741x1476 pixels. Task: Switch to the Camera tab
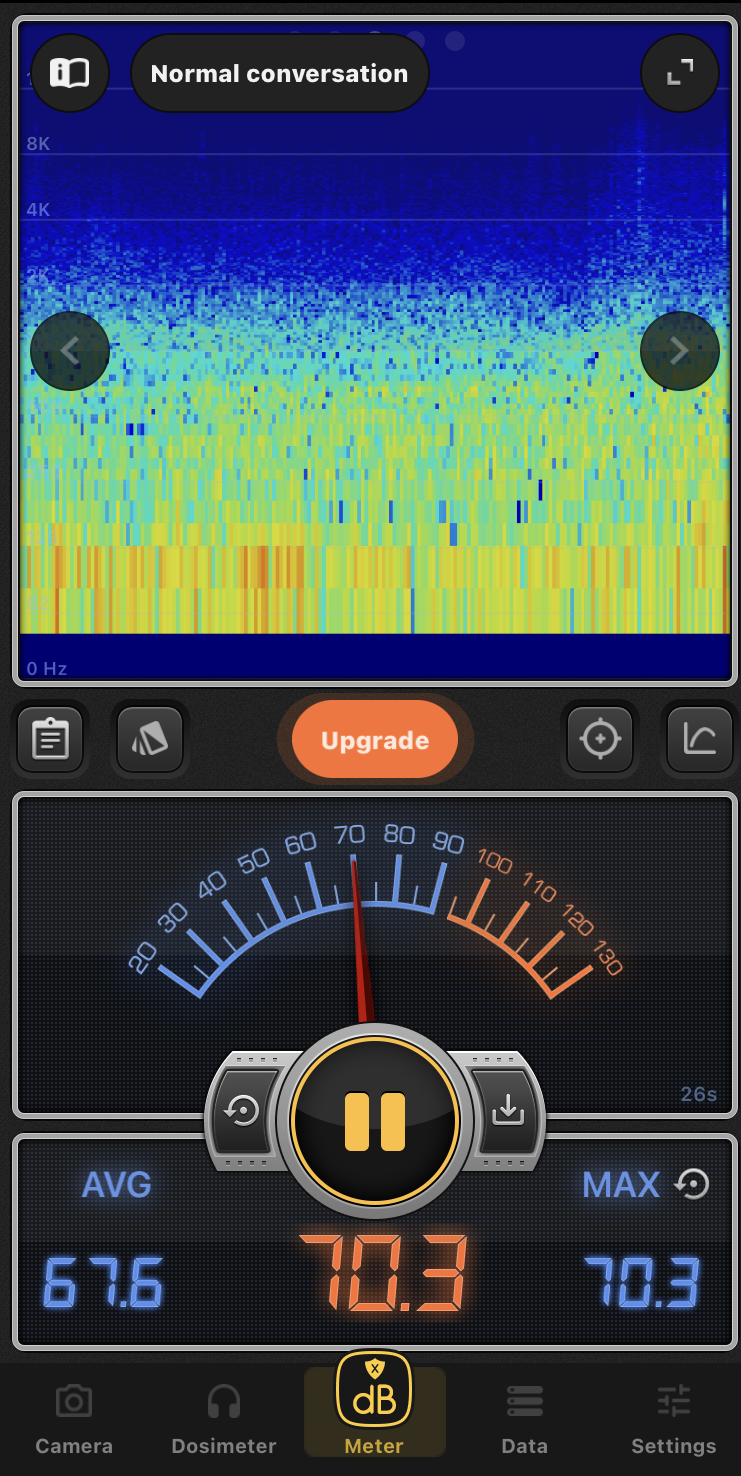74,1420
